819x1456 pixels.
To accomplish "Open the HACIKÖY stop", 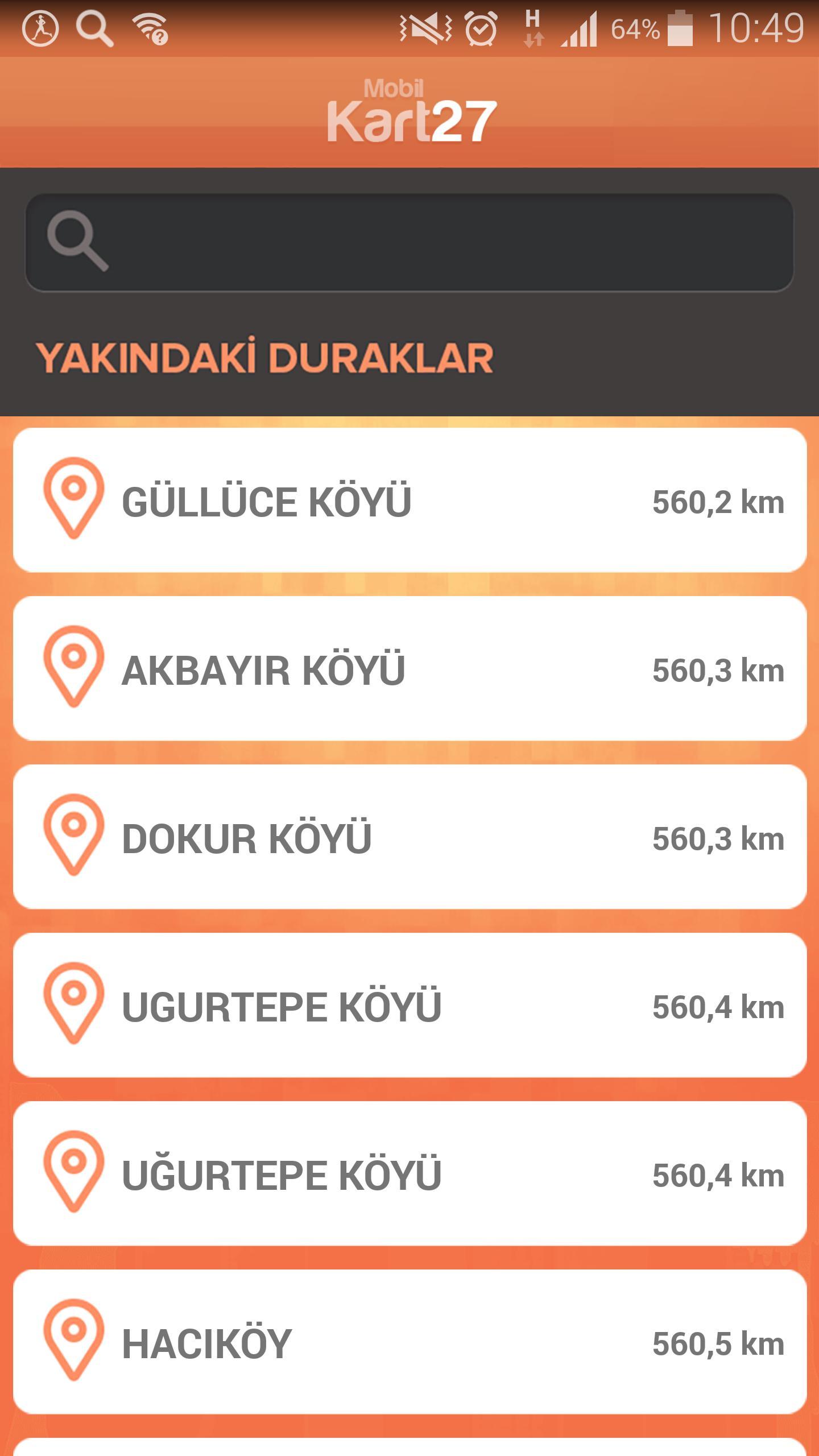I will (409, 1342).
